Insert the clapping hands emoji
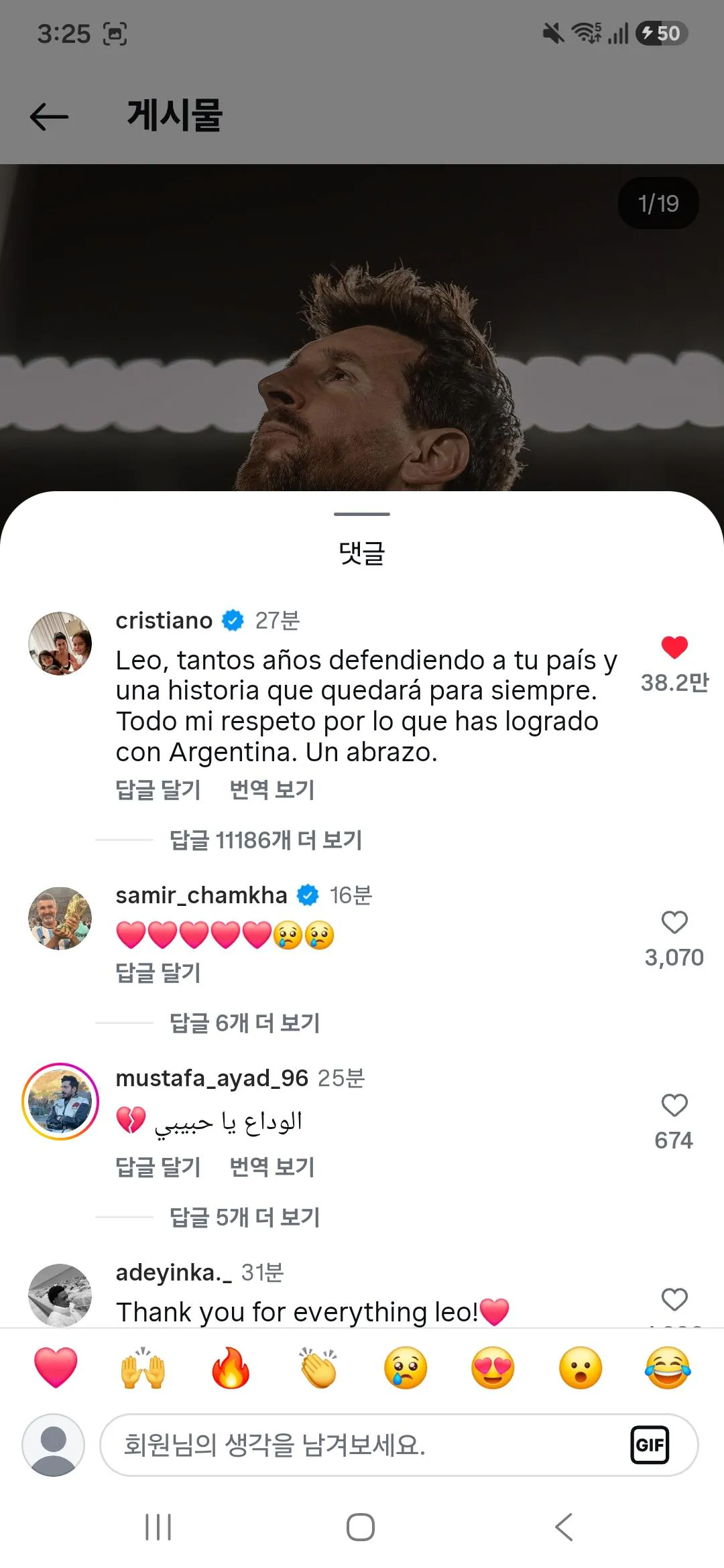Viewport: 724px width, 1568px height. coord(318,1368)
